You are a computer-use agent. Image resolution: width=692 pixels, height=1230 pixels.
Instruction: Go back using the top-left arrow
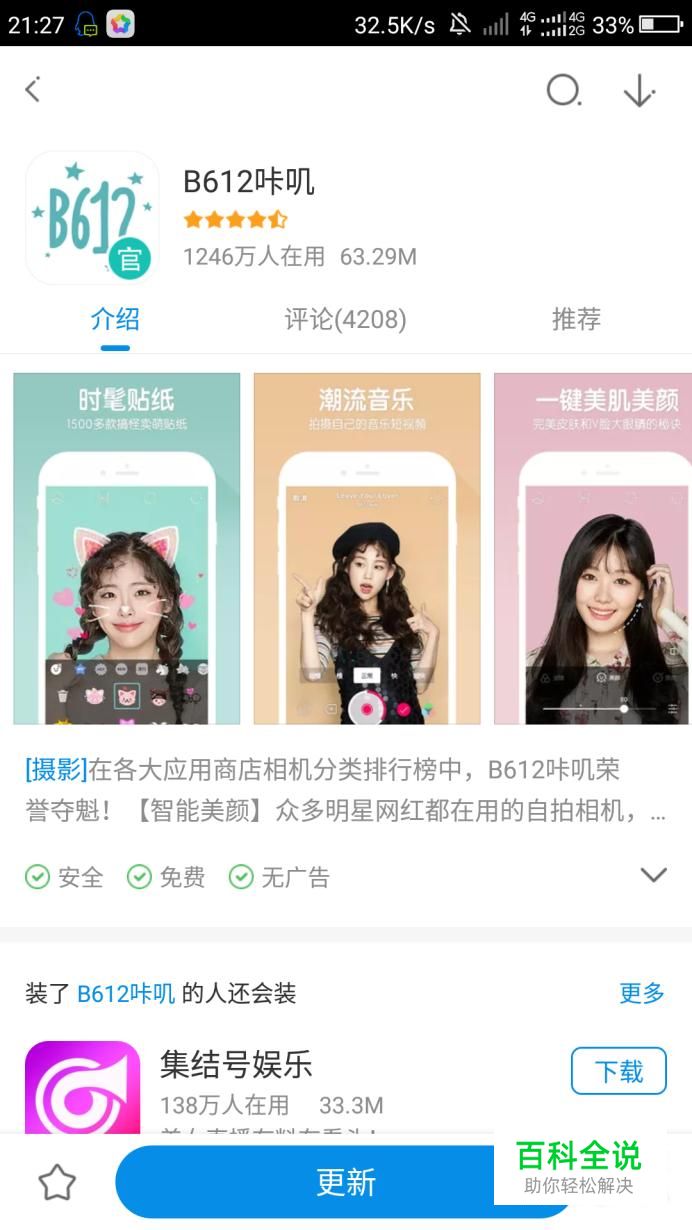[33, 90]
